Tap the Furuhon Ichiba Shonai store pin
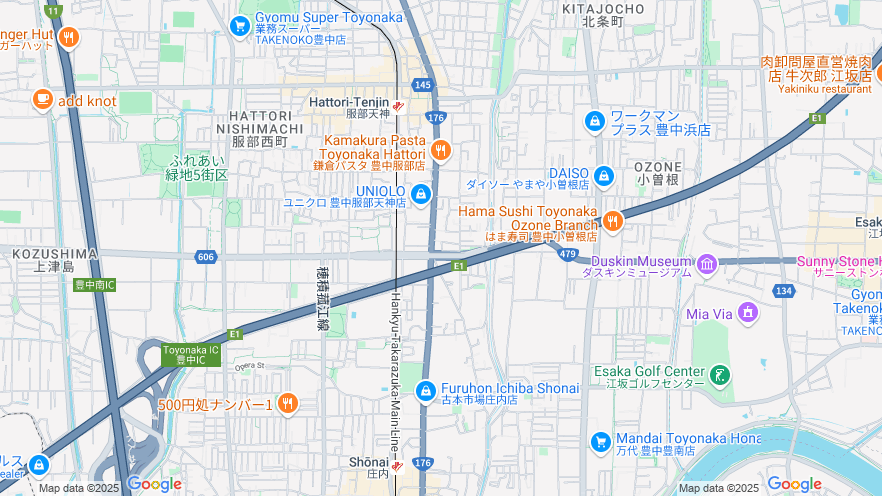This screenshot has width=882, height=496. tap(426, 391)
